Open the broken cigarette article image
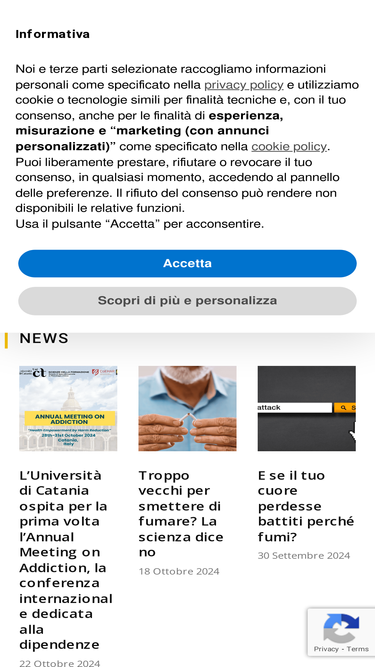375x667 pixels. [x=188, y=408]
